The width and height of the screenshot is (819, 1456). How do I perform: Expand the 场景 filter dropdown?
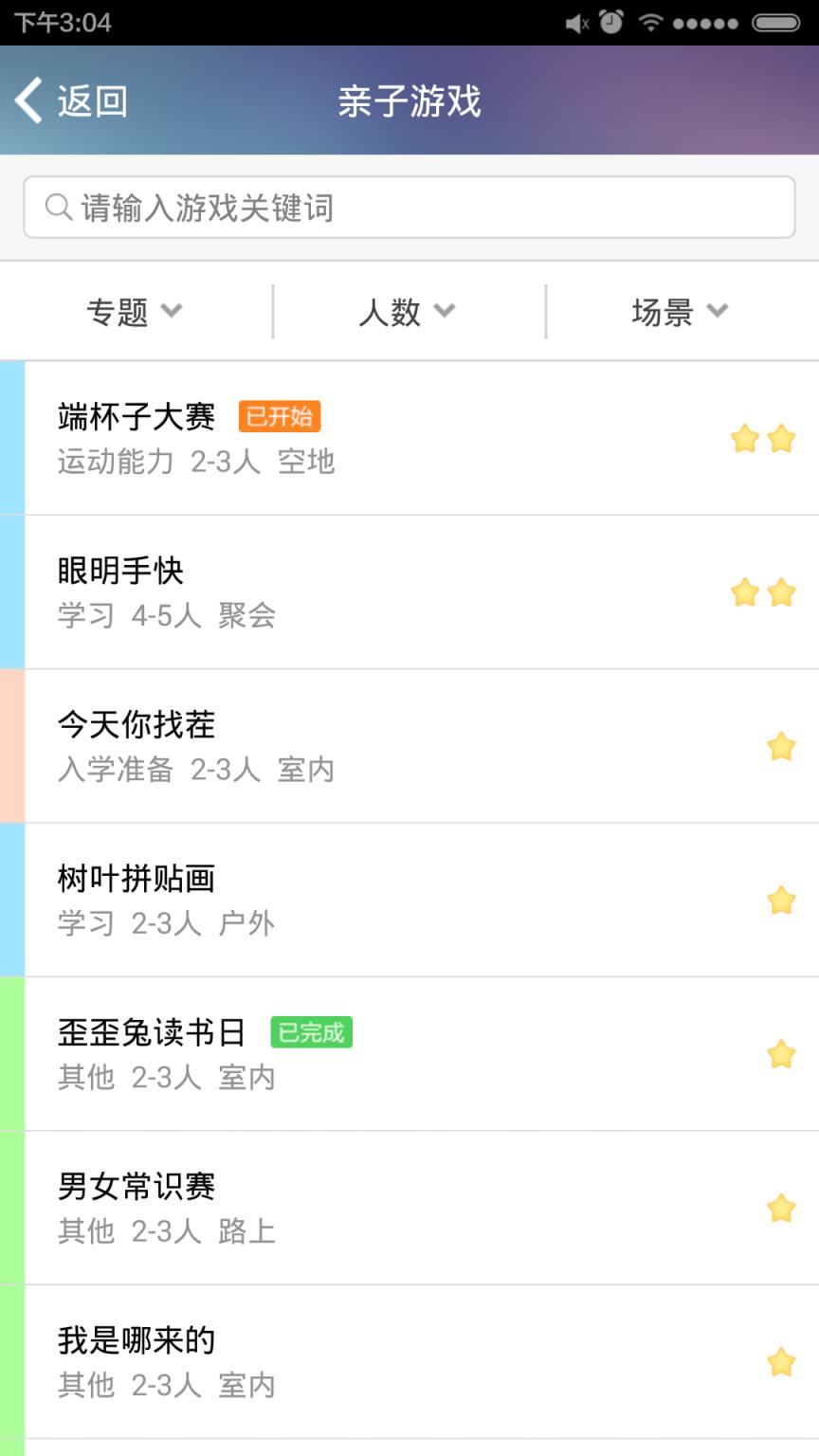679,311
